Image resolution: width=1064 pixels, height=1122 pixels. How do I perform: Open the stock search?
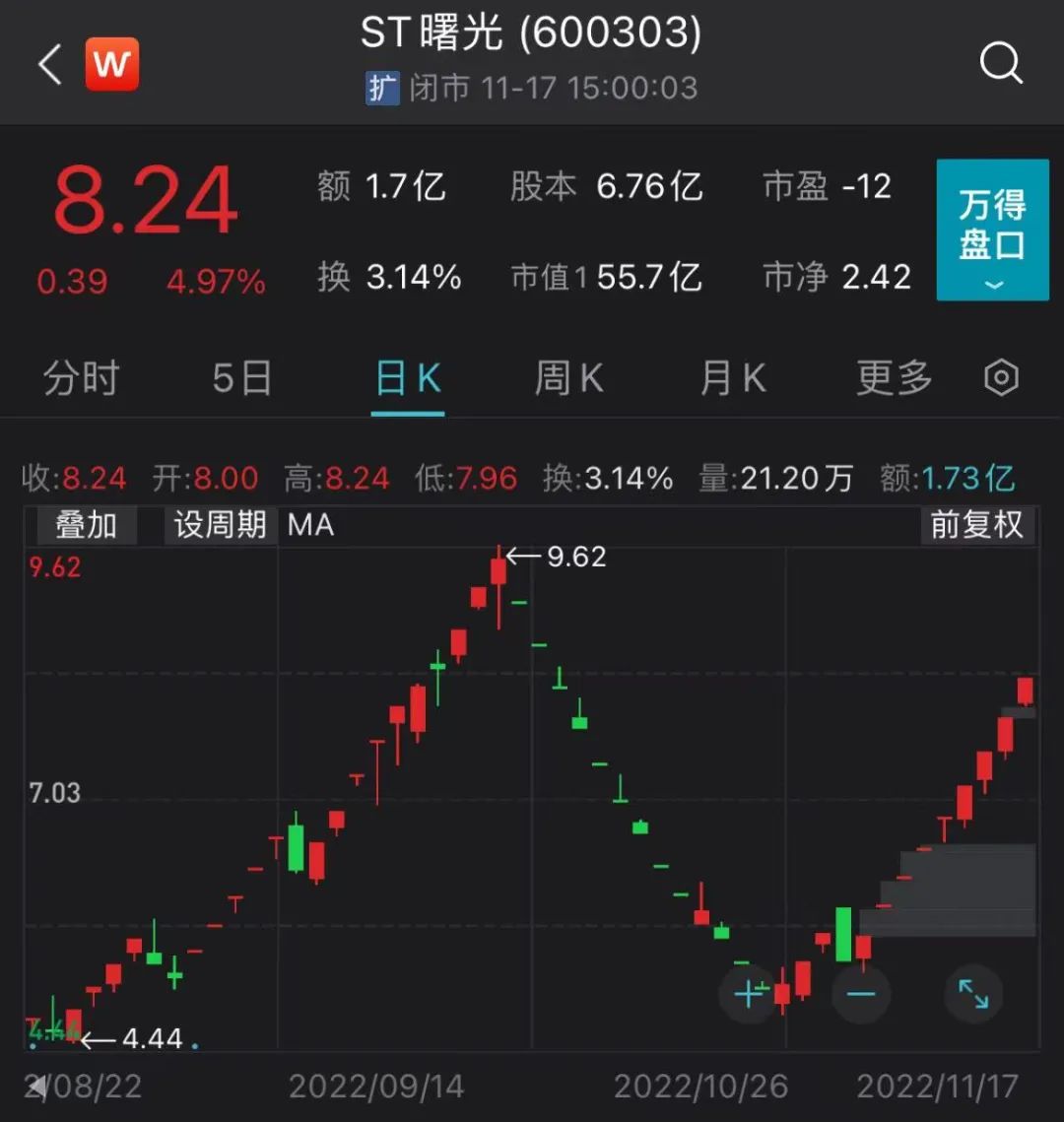[1001, 65]
